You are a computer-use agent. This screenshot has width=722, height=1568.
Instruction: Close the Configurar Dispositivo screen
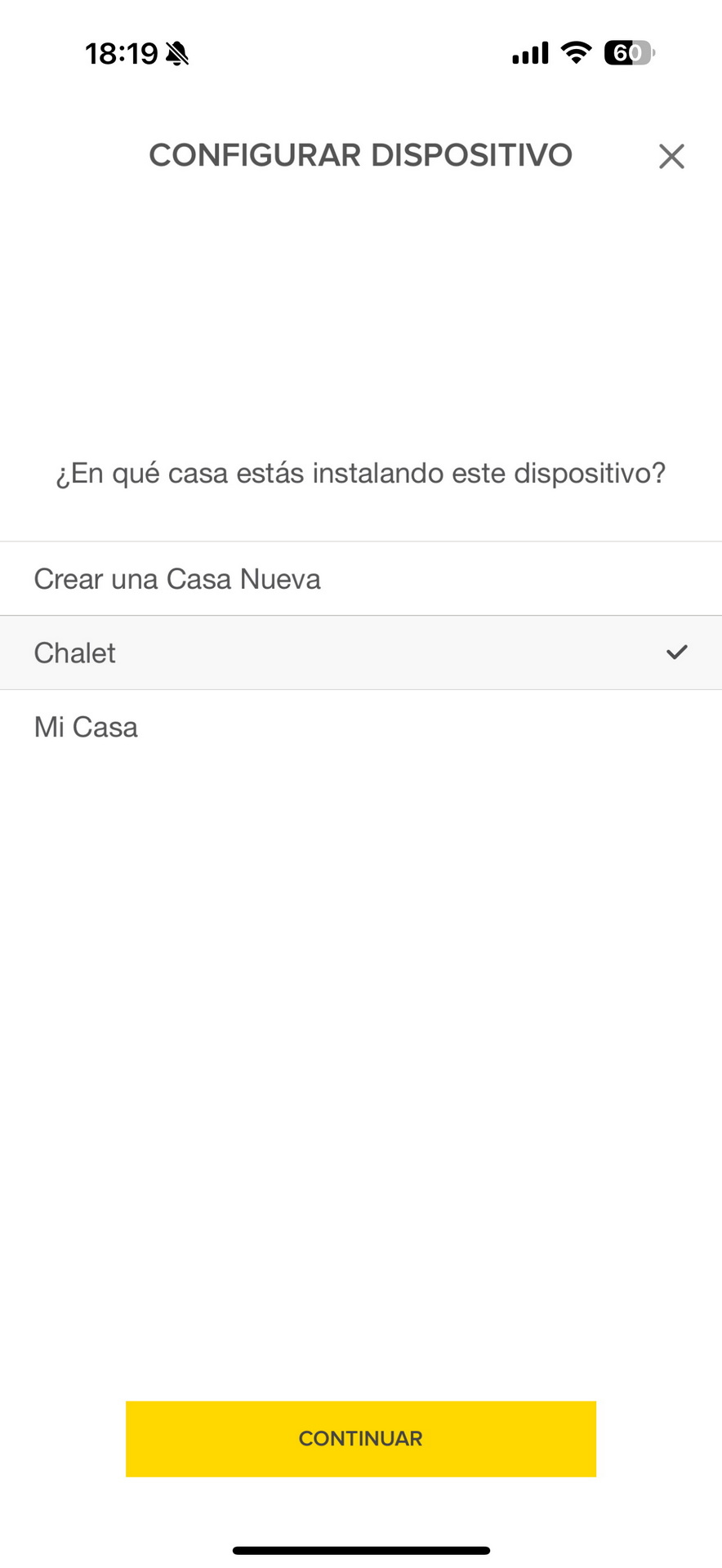pos(671,156)
